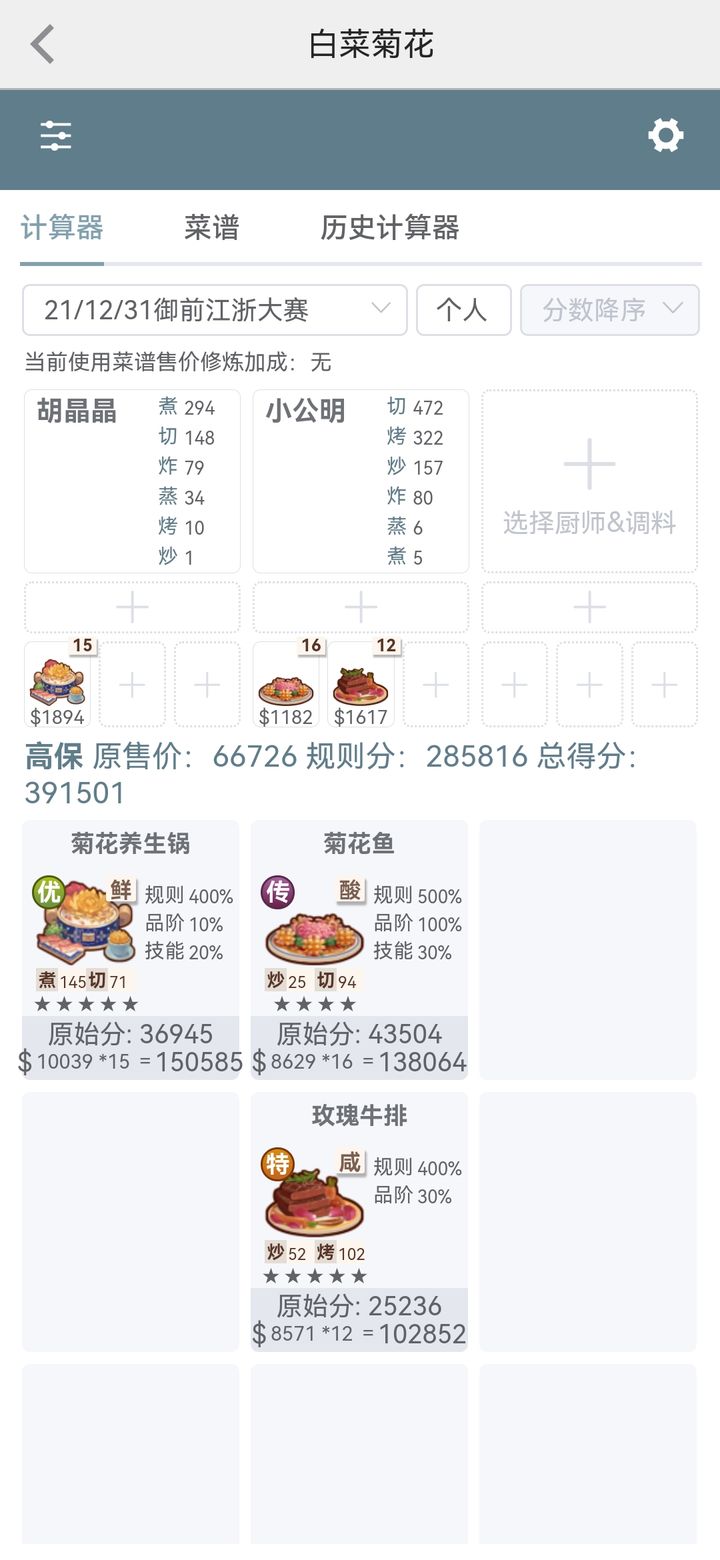
Task: Tap the $1894 dish icon with badge 15
Action: [56, 685]
